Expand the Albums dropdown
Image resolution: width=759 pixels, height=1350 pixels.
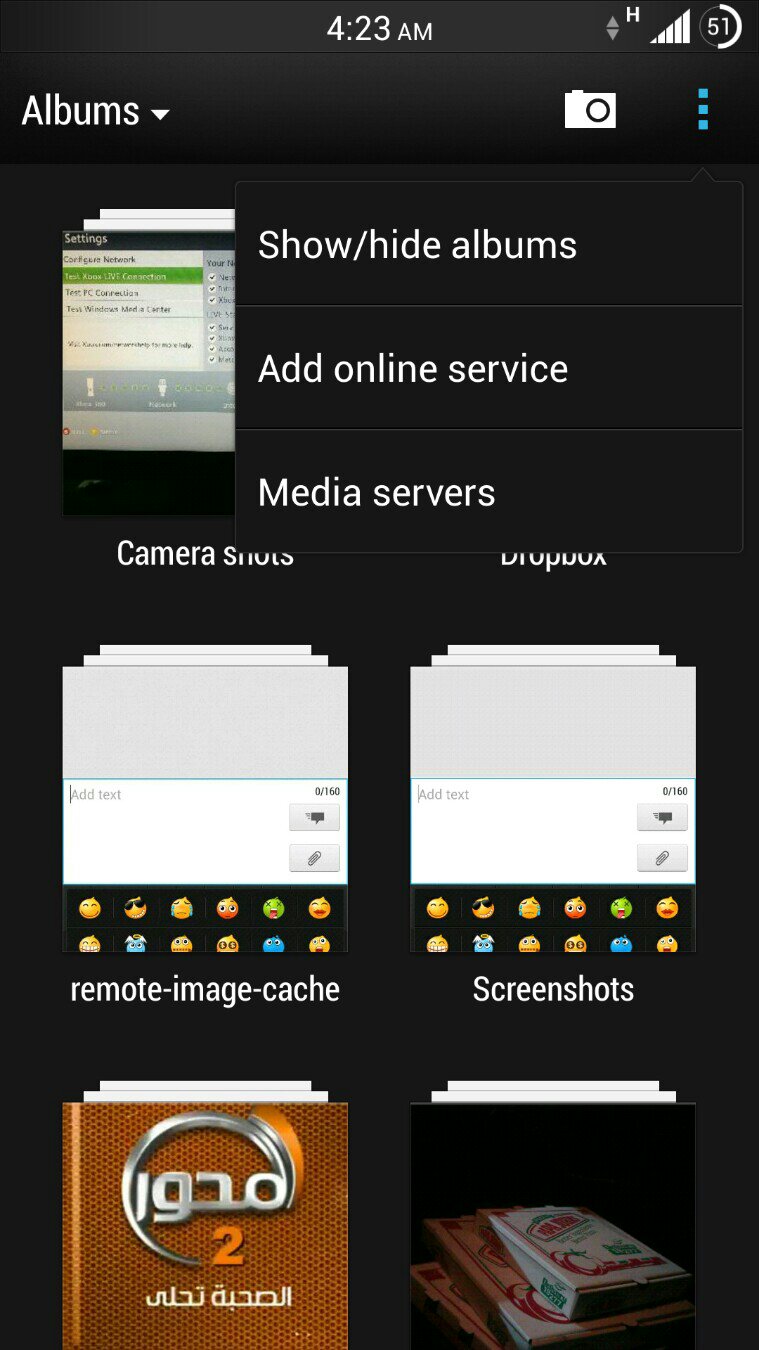[x=96, y=111]
